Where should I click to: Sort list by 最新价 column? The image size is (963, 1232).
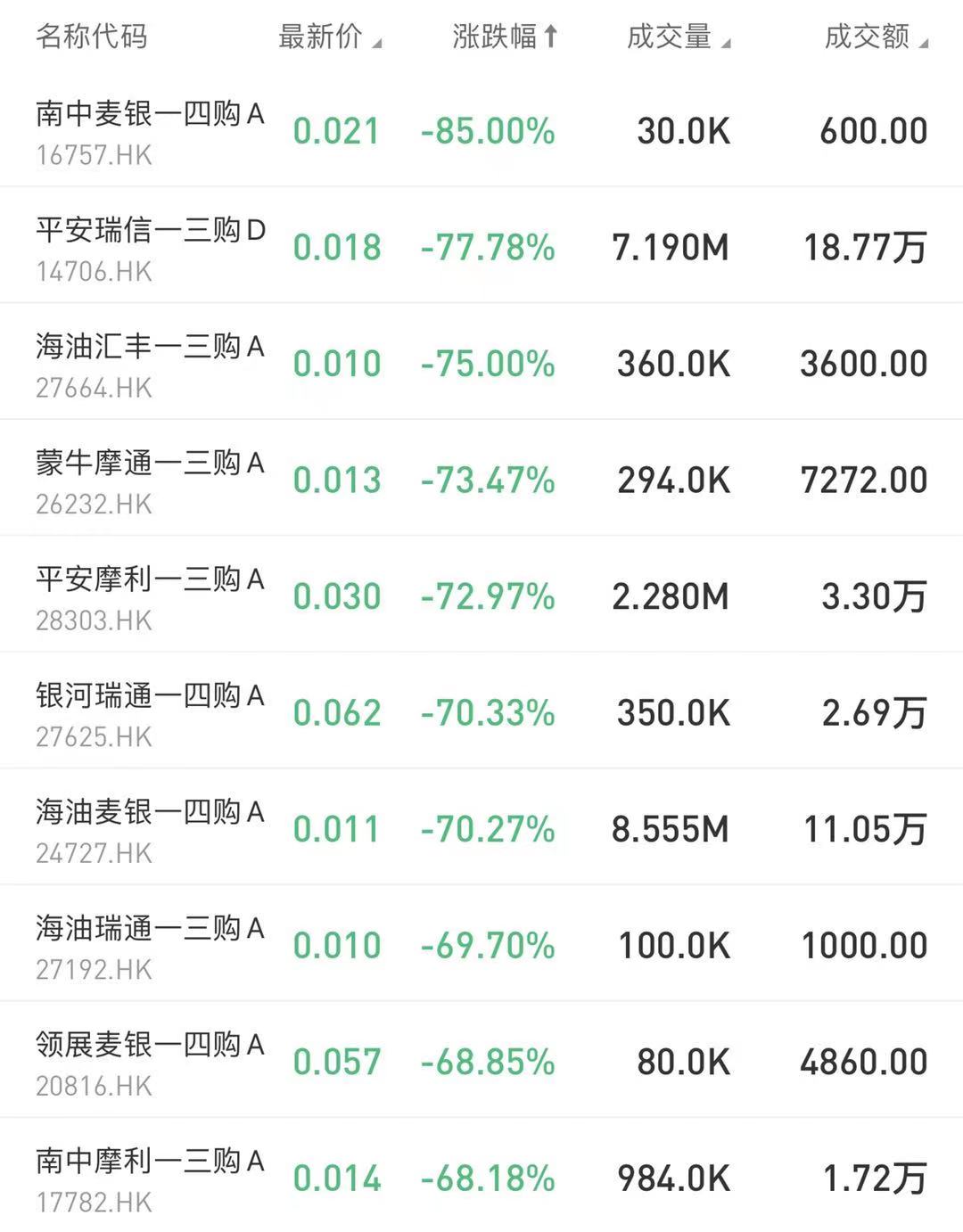(328, 37)
